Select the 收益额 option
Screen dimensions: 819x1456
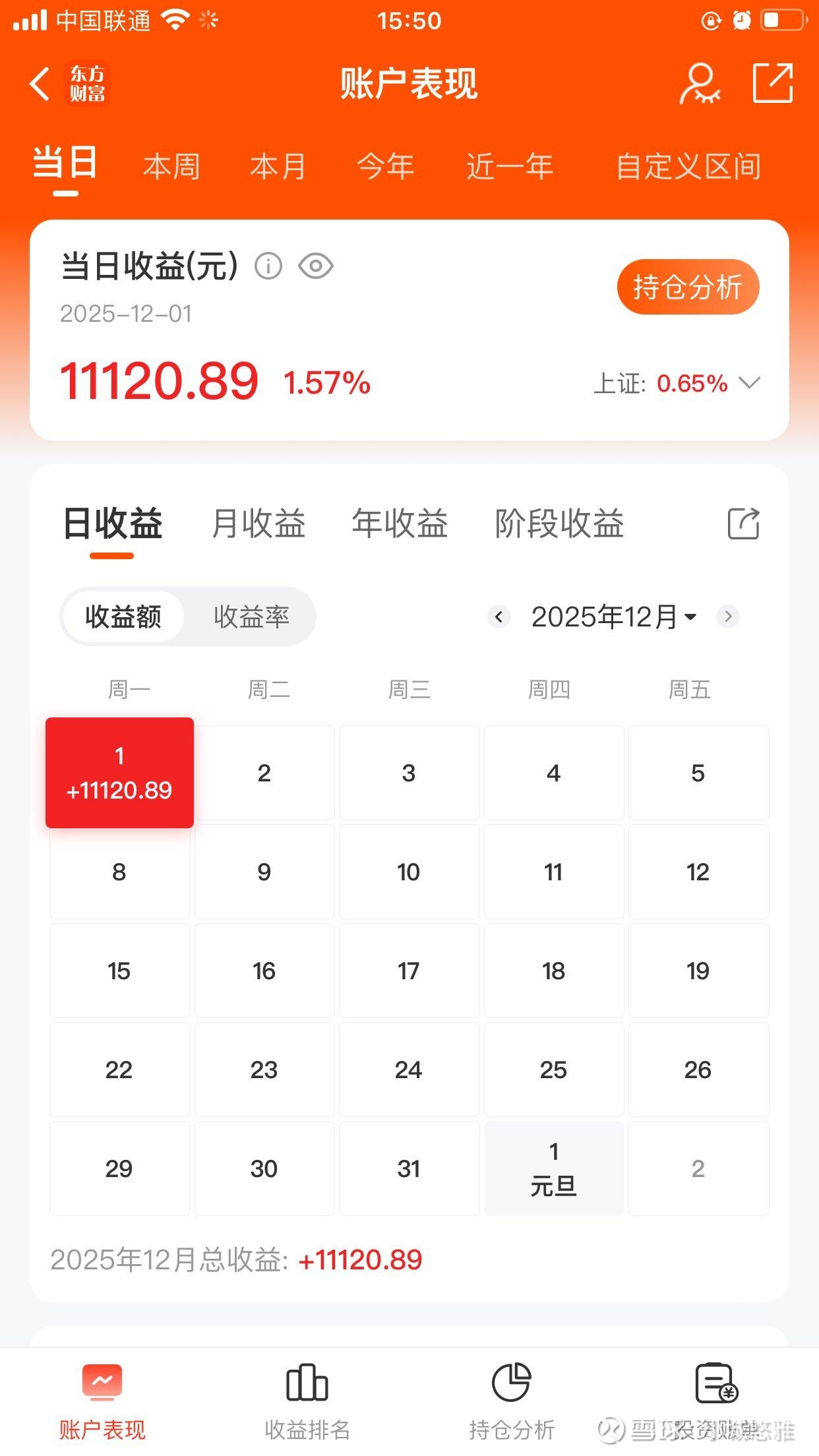[123, 616]
